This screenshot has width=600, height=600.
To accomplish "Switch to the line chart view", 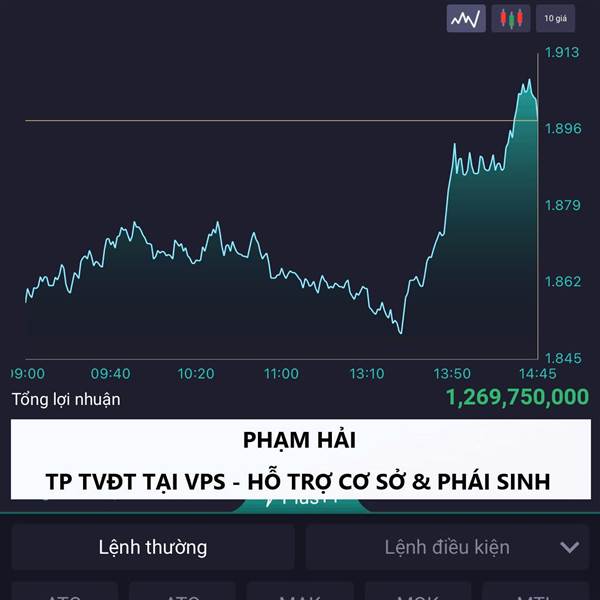I will 466,18.
